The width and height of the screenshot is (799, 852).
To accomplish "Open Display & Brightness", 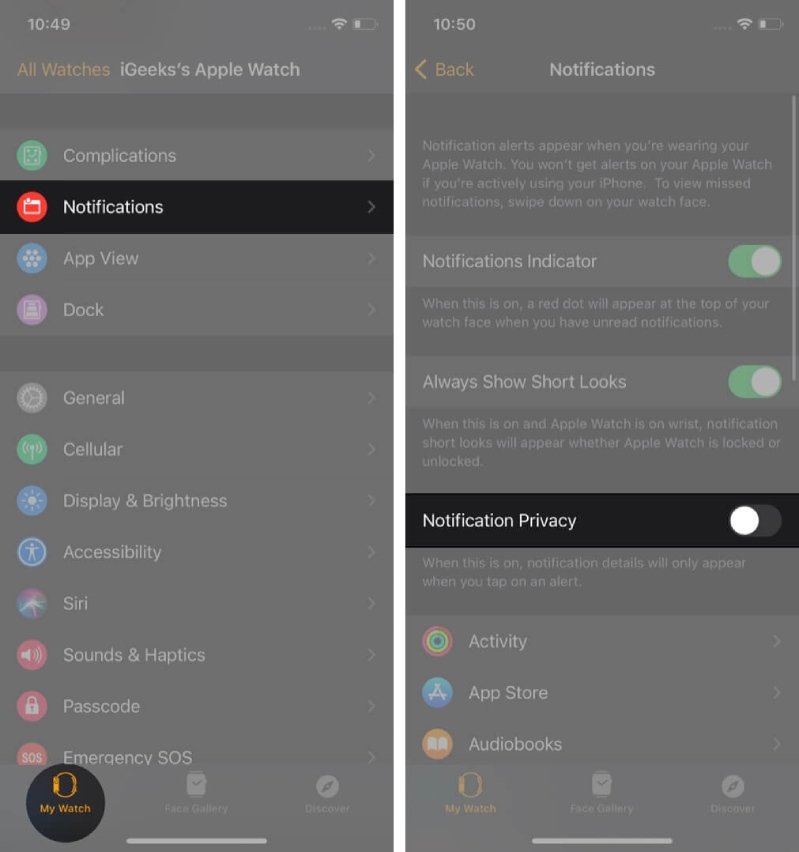I will coord(196,501).
